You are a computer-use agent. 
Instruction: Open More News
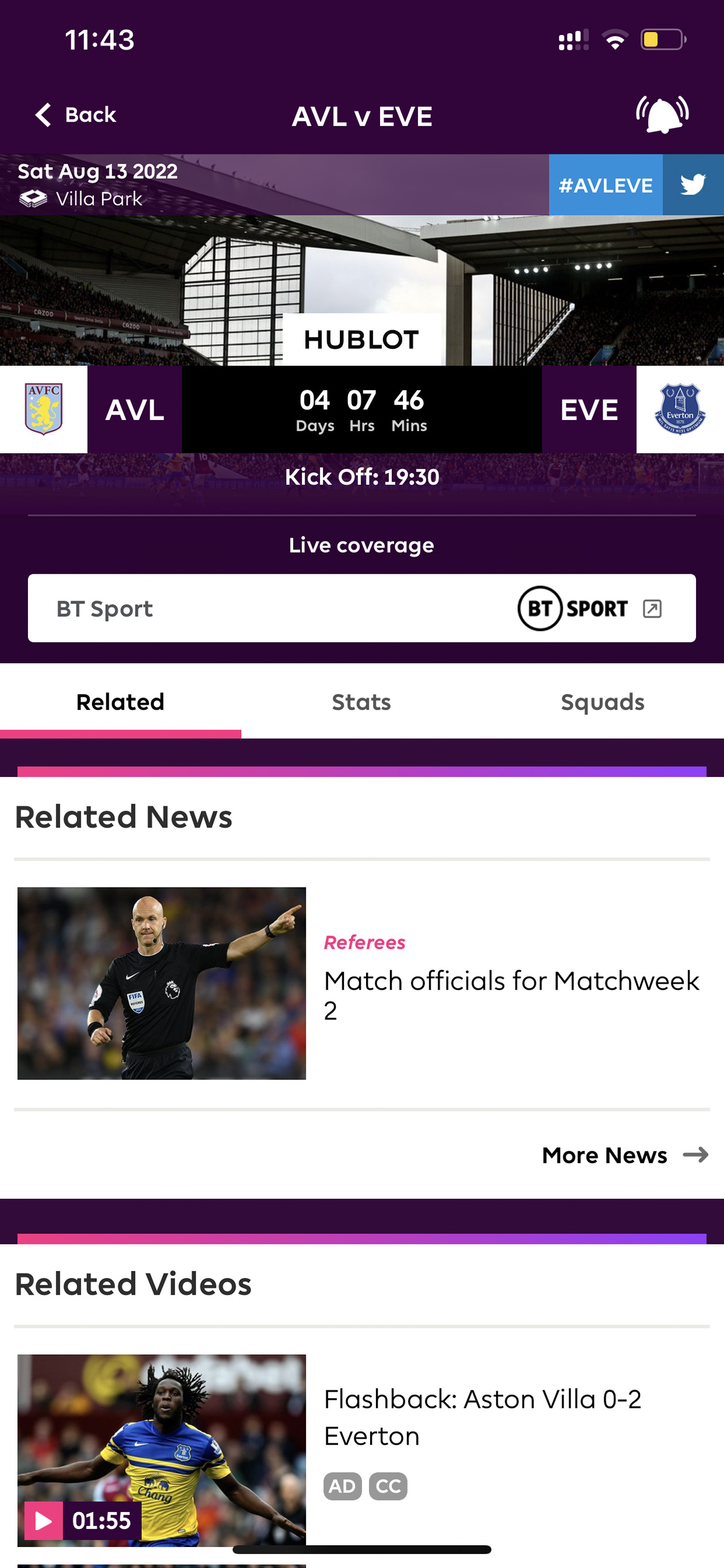(x=625, y=1155)
